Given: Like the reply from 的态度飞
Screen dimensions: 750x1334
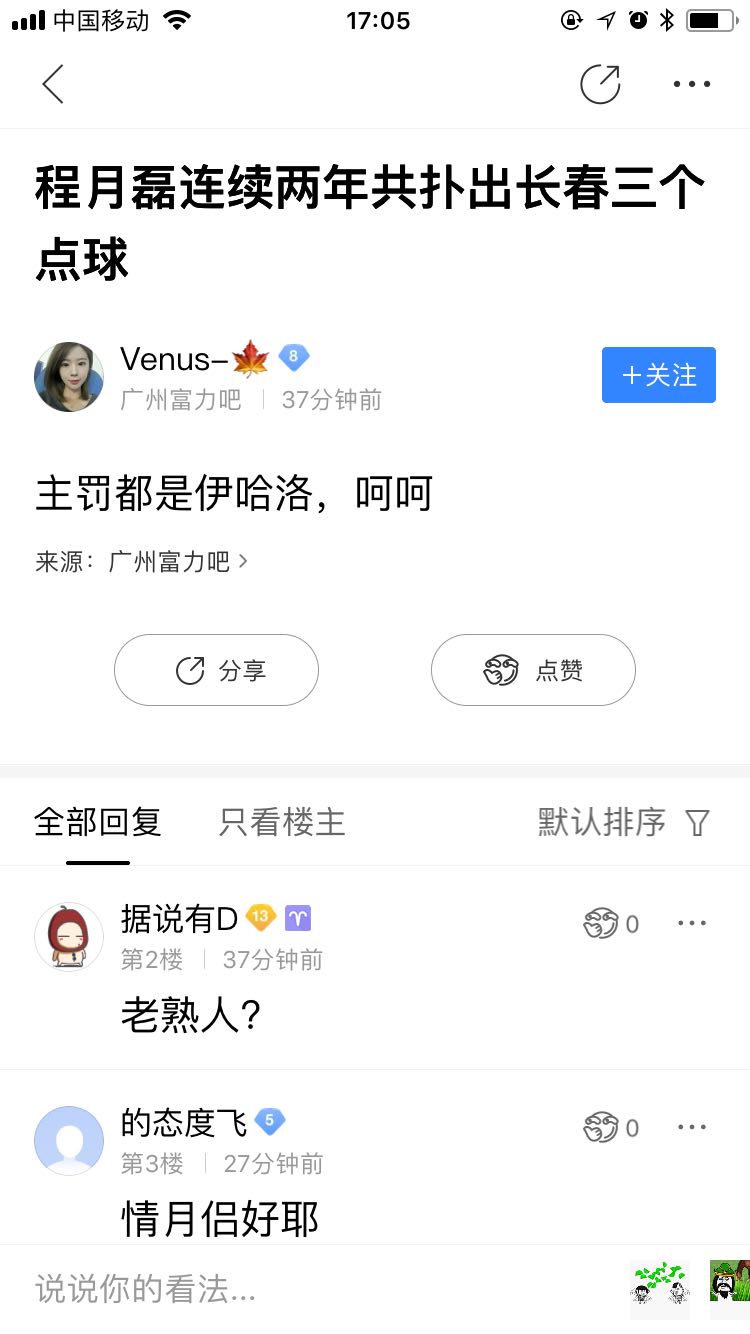Looking at the screenshot, I should 609,1128.
